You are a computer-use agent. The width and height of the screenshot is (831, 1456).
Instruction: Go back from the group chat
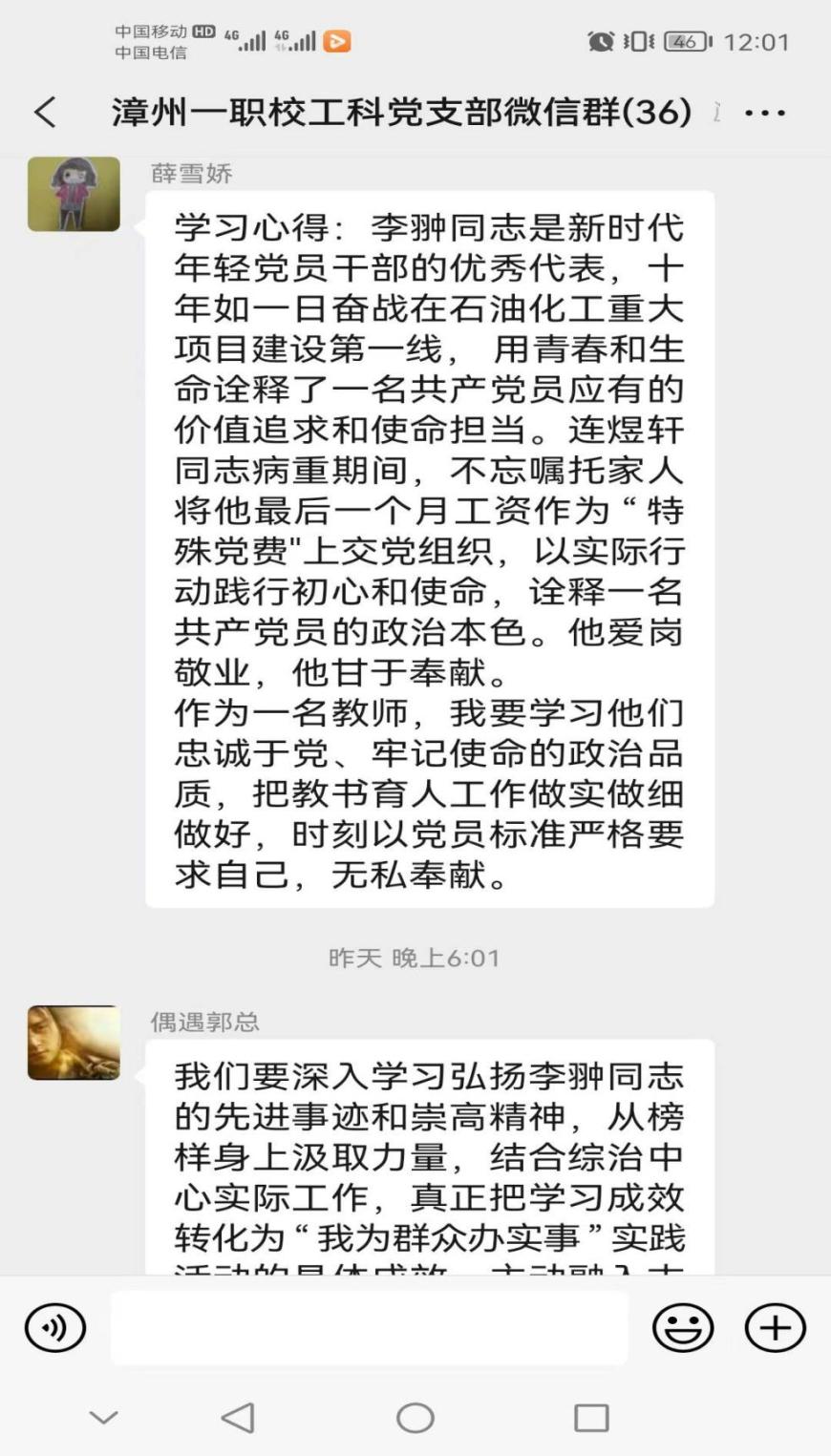(45, 113)
